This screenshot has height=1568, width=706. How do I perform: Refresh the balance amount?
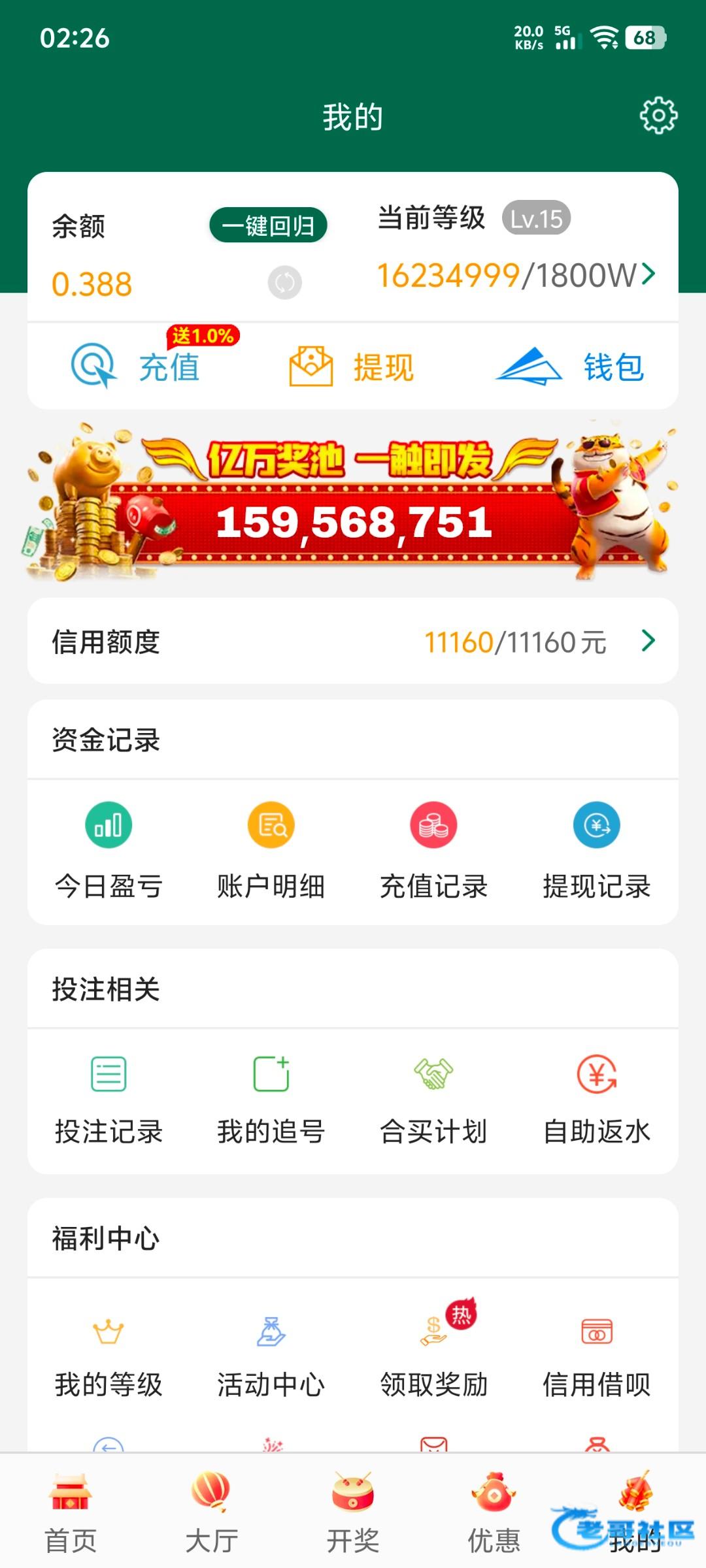click(x=285, y=283)
